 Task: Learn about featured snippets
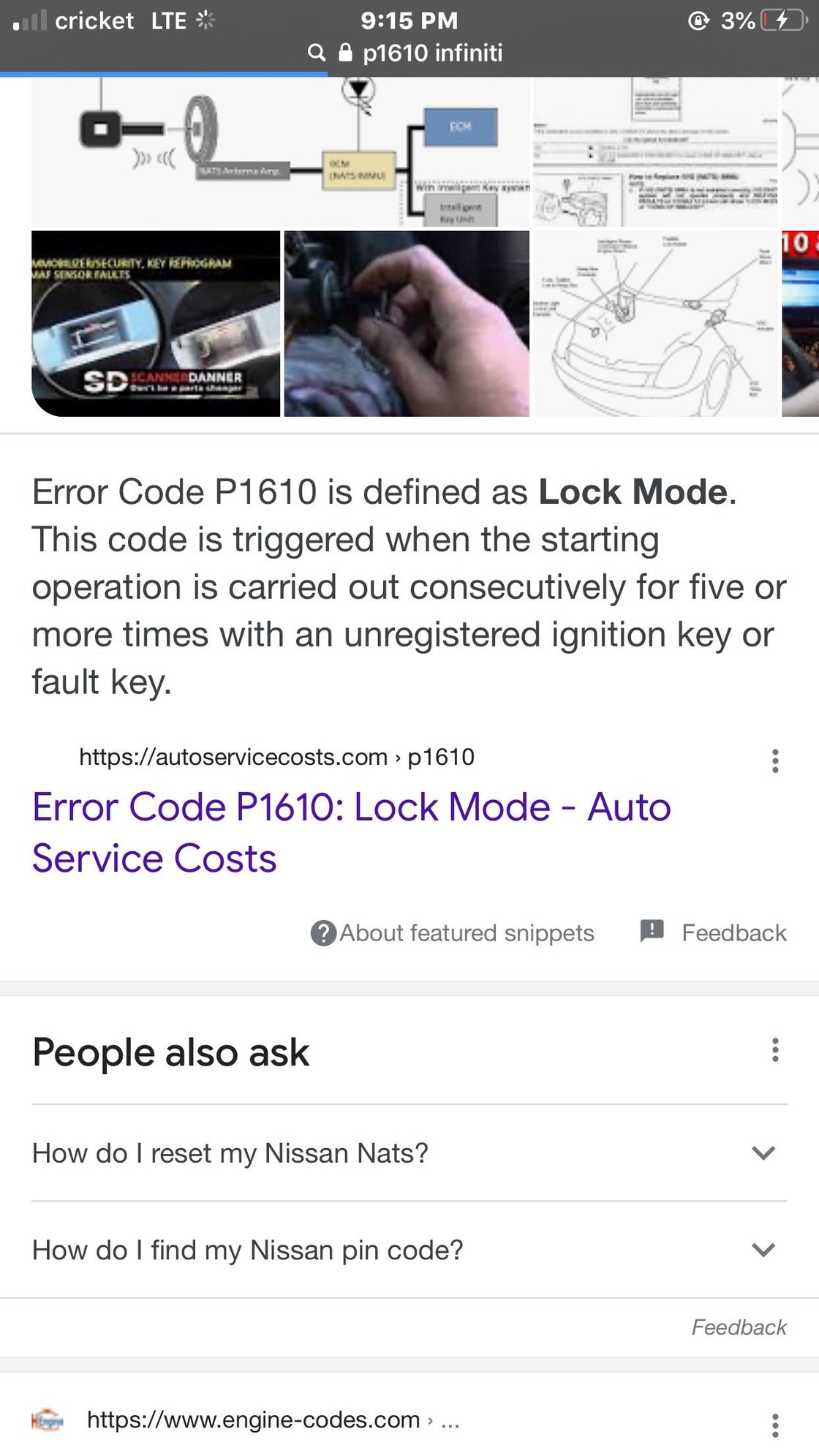click(453, 933)
